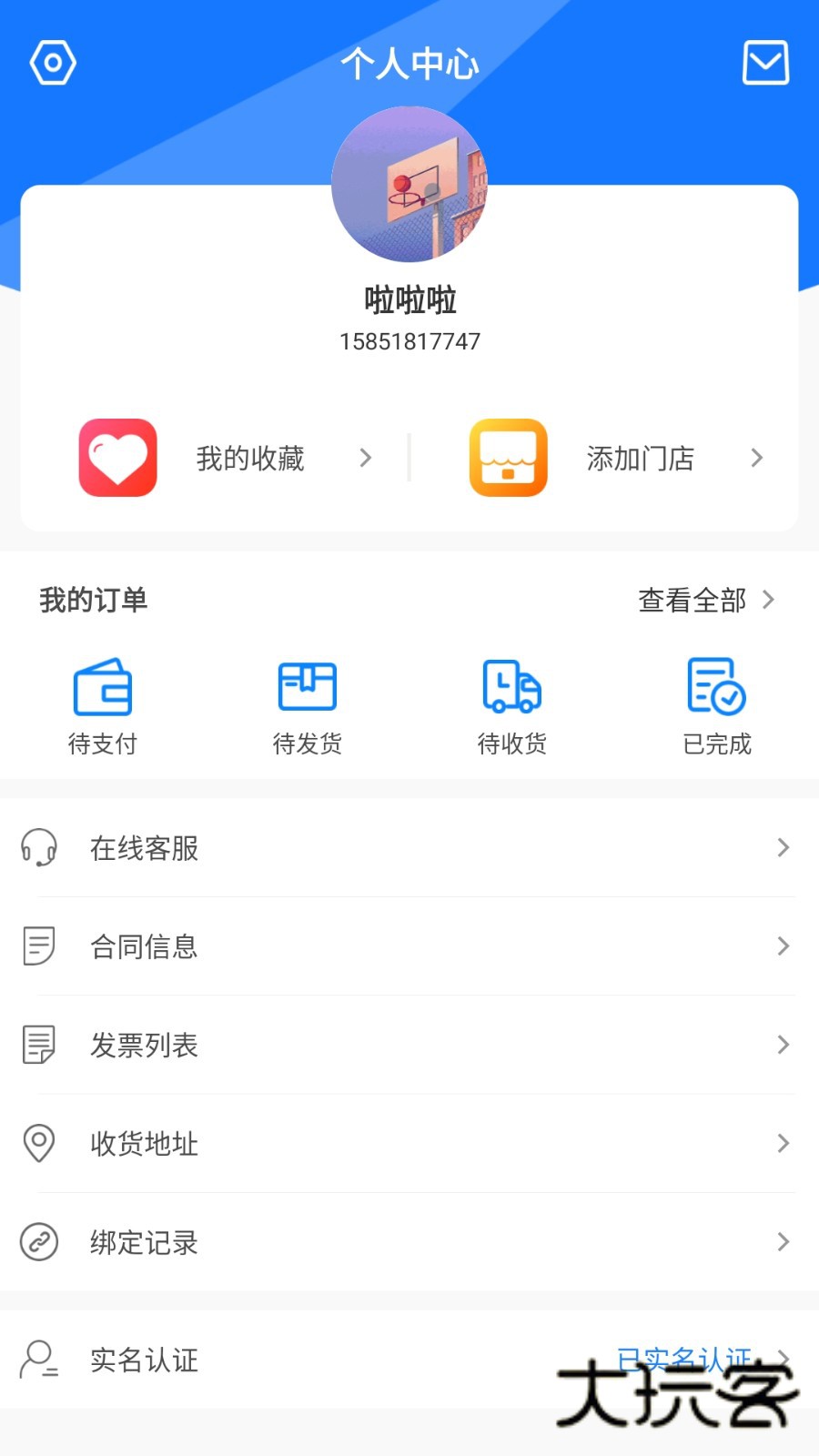Click the 收货地址 location pin icon
The image size is (819, 1456).
38,1143
